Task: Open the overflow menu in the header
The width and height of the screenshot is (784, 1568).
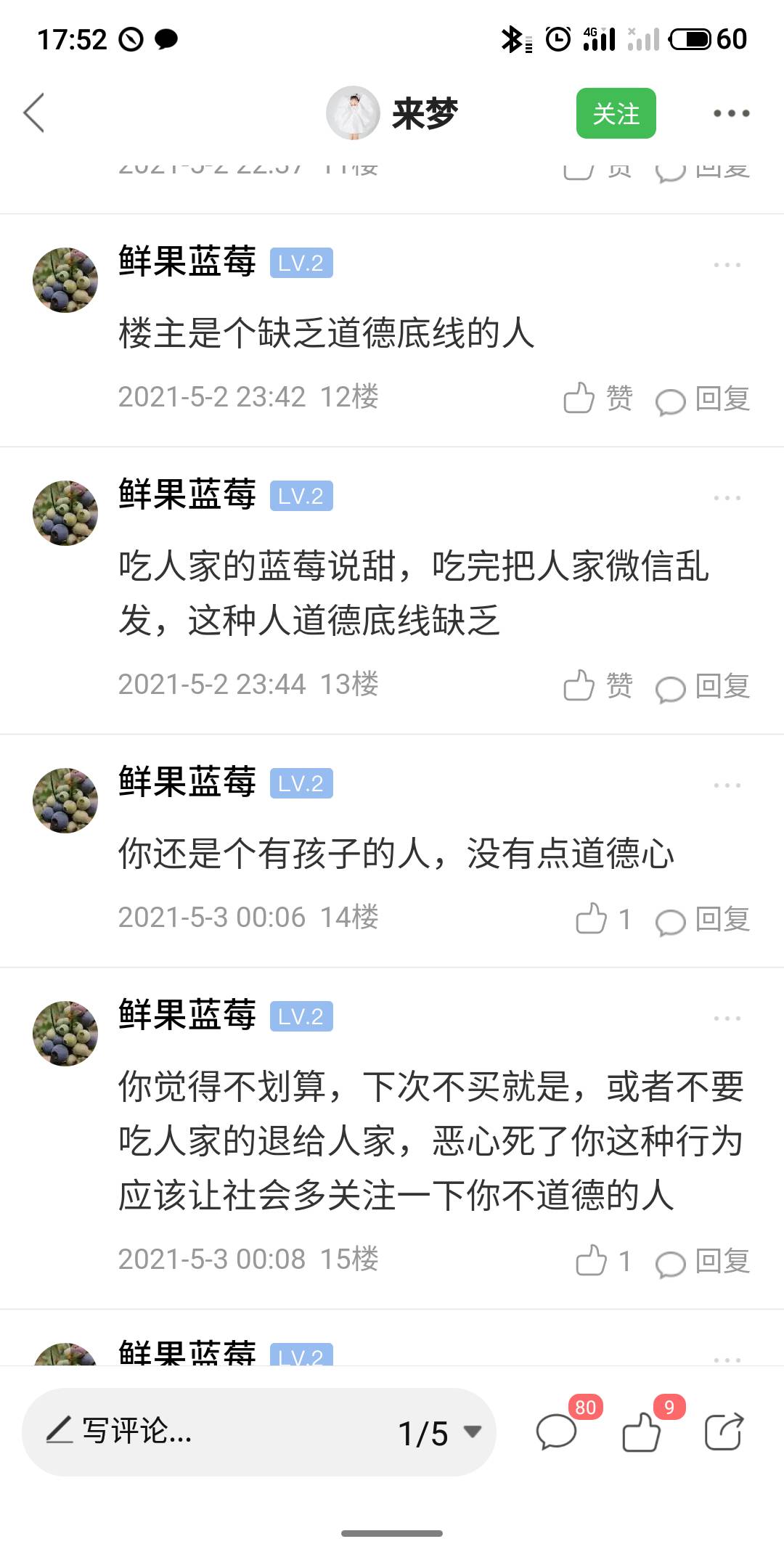Action: 730,113
